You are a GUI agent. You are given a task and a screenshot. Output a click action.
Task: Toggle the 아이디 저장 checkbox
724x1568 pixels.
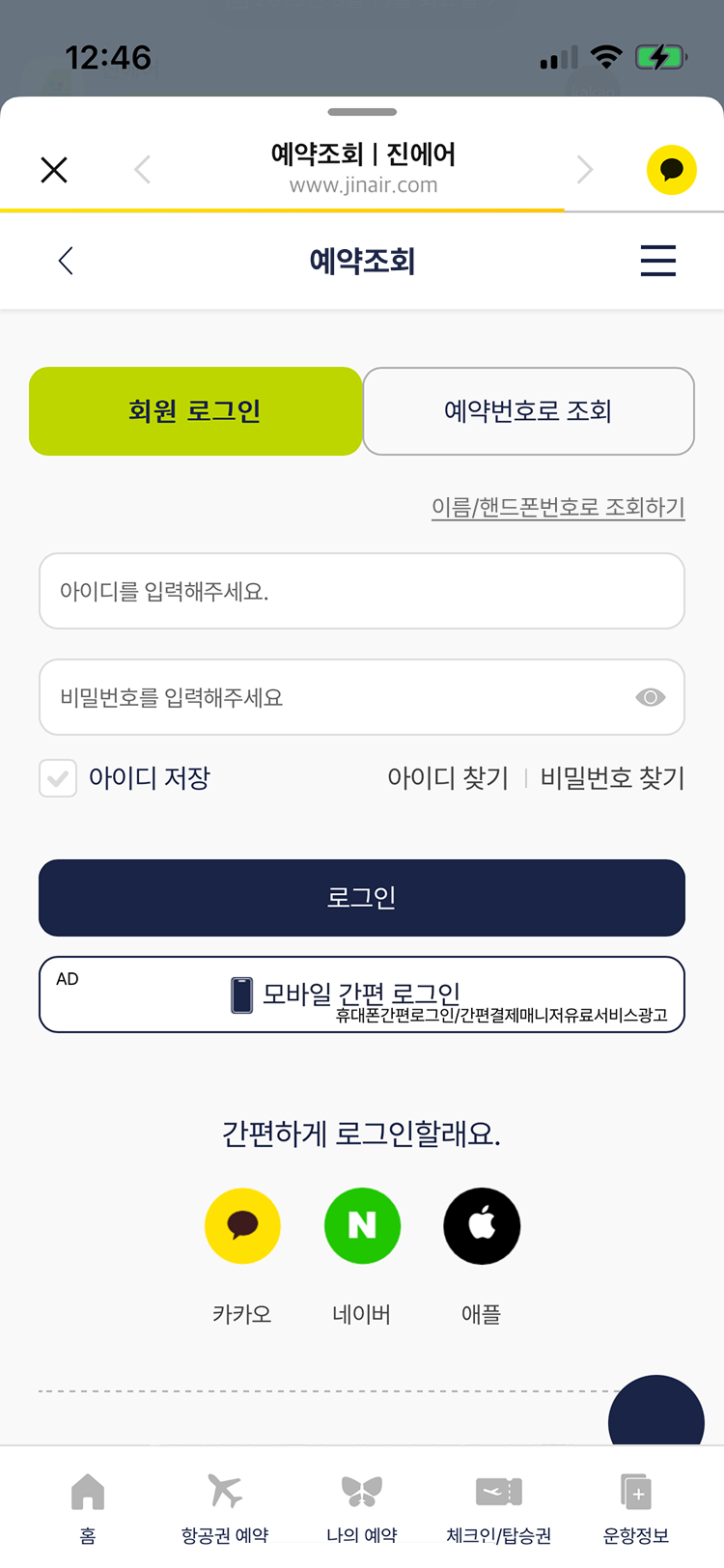click(58, 778)
